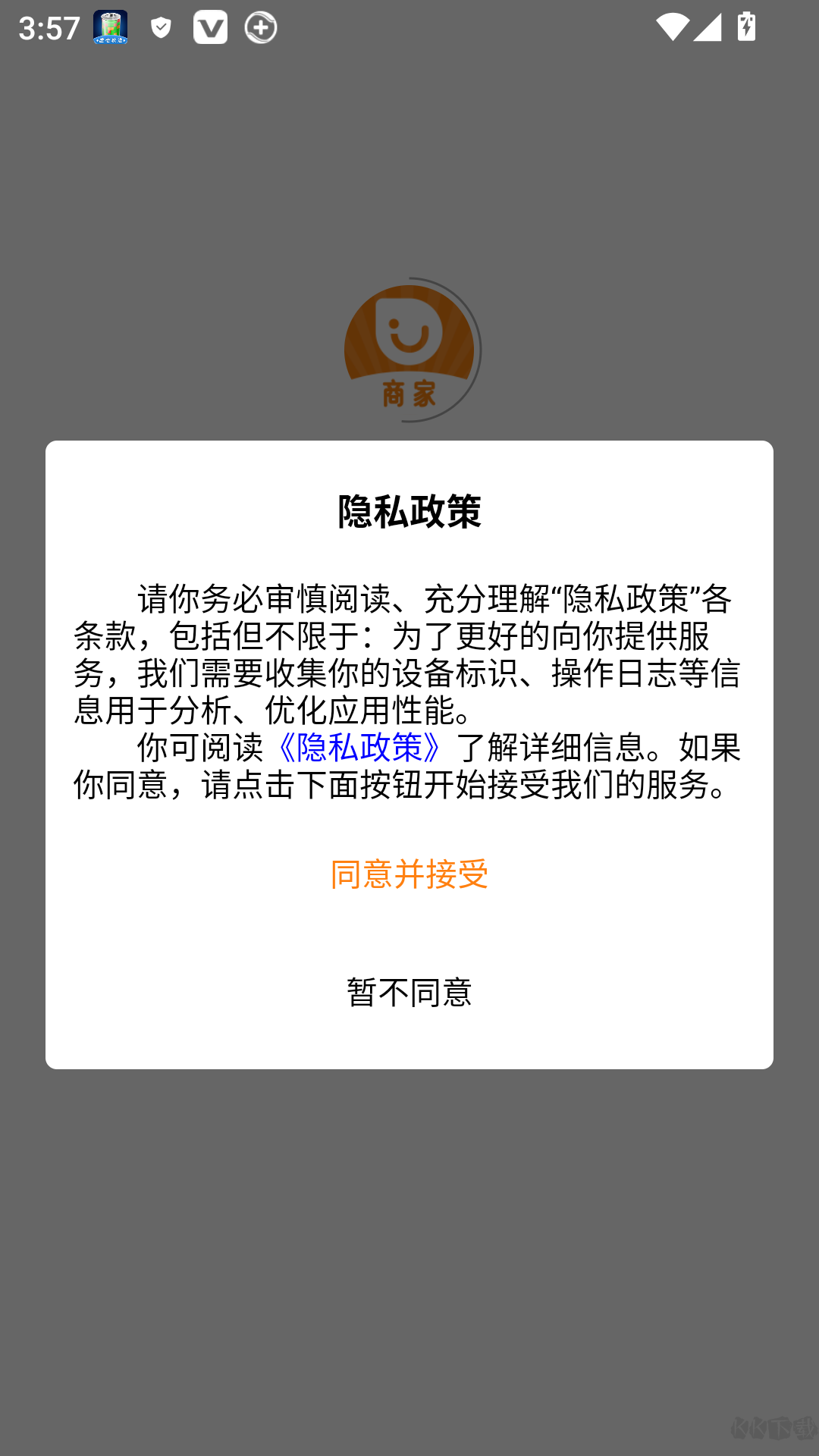Viewport: 819px width, 1456px height.
Task: Tap the charging battery icon
Action: click(x=747, y=29)
